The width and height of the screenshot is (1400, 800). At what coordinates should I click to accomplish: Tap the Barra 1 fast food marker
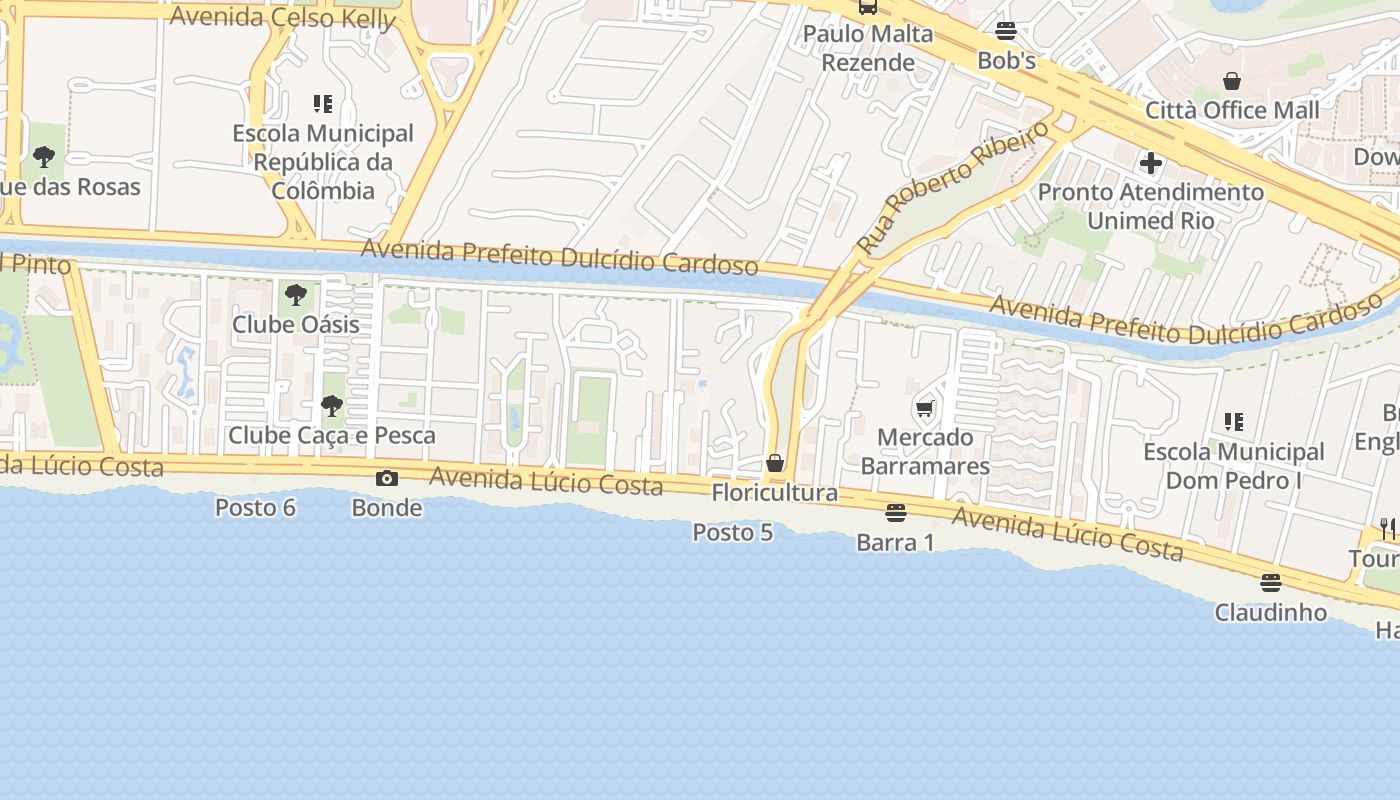896,513
